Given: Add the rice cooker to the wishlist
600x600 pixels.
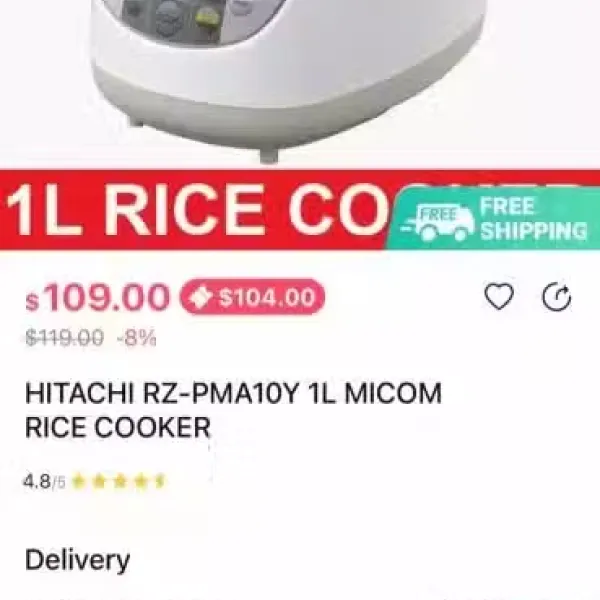Looking at the screenshot, I should [x=498, y=297].
